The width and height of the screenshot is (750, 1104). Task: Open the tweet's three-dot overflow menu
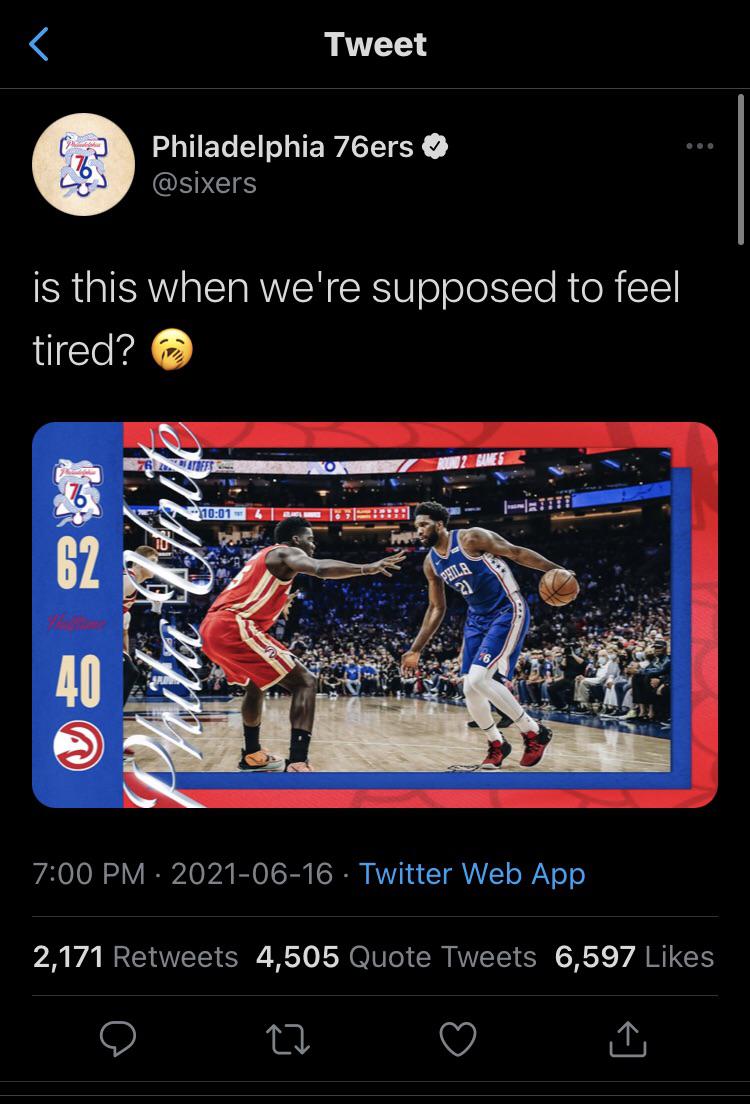pos(699,147)
